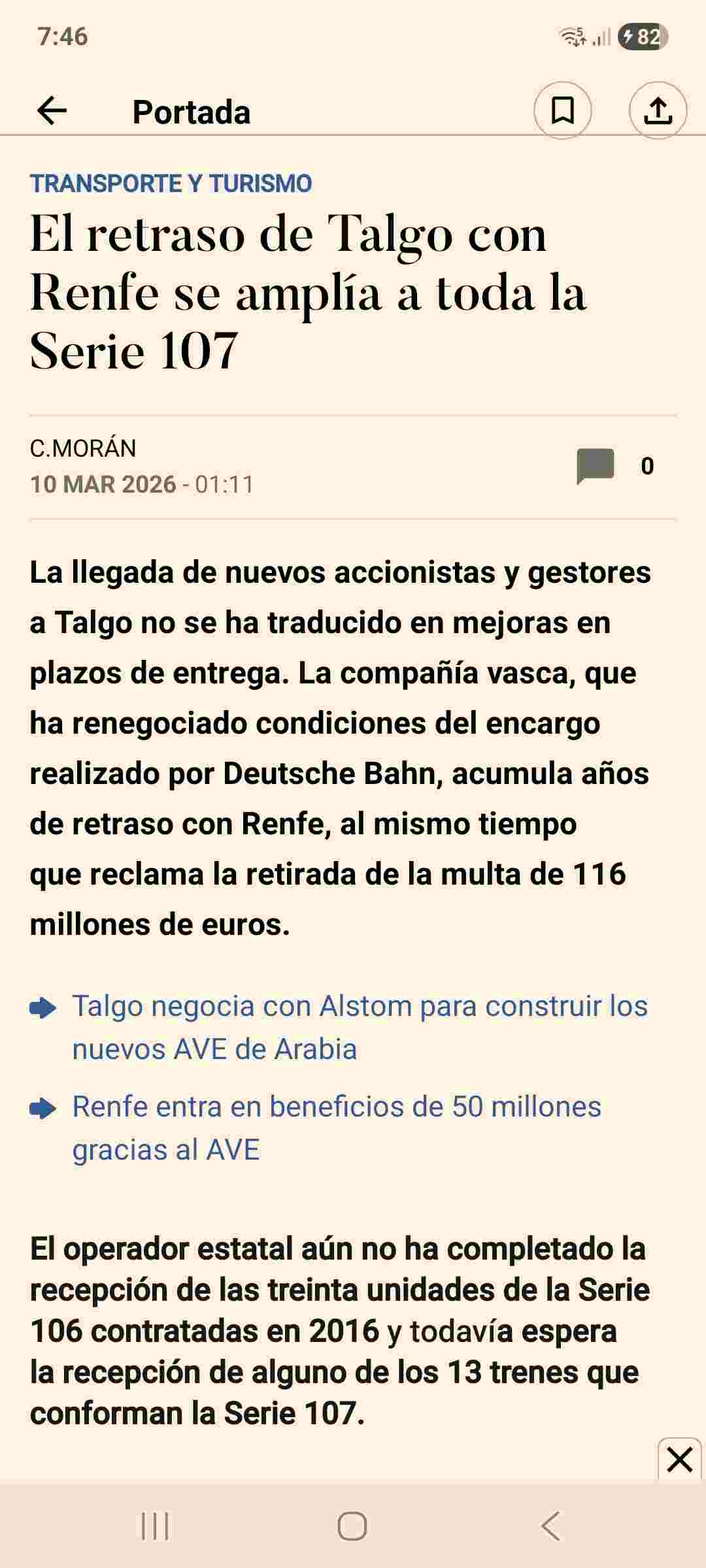Go back to the Portada front page
Screen dimensions: 706x1568
coord(52,111)
